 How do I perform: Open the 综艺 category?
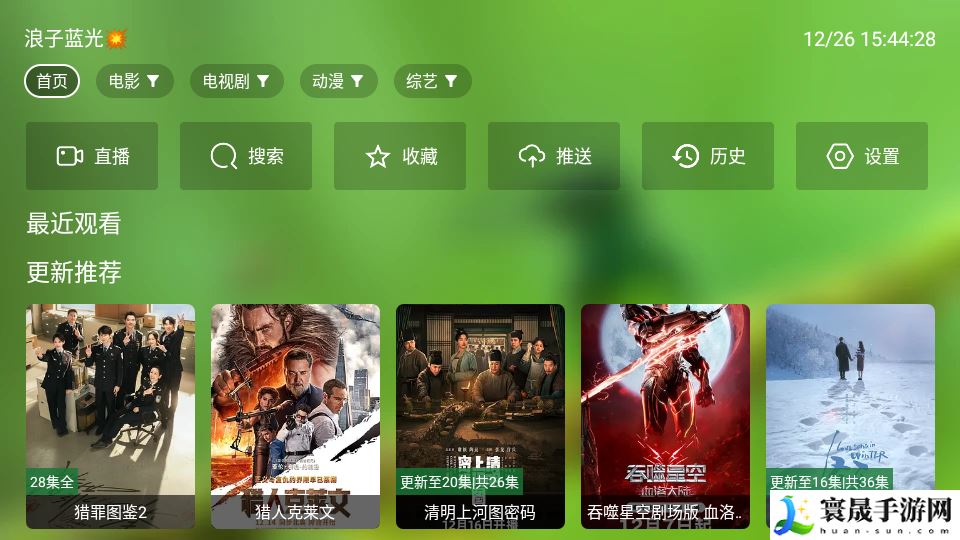[432, 81]
